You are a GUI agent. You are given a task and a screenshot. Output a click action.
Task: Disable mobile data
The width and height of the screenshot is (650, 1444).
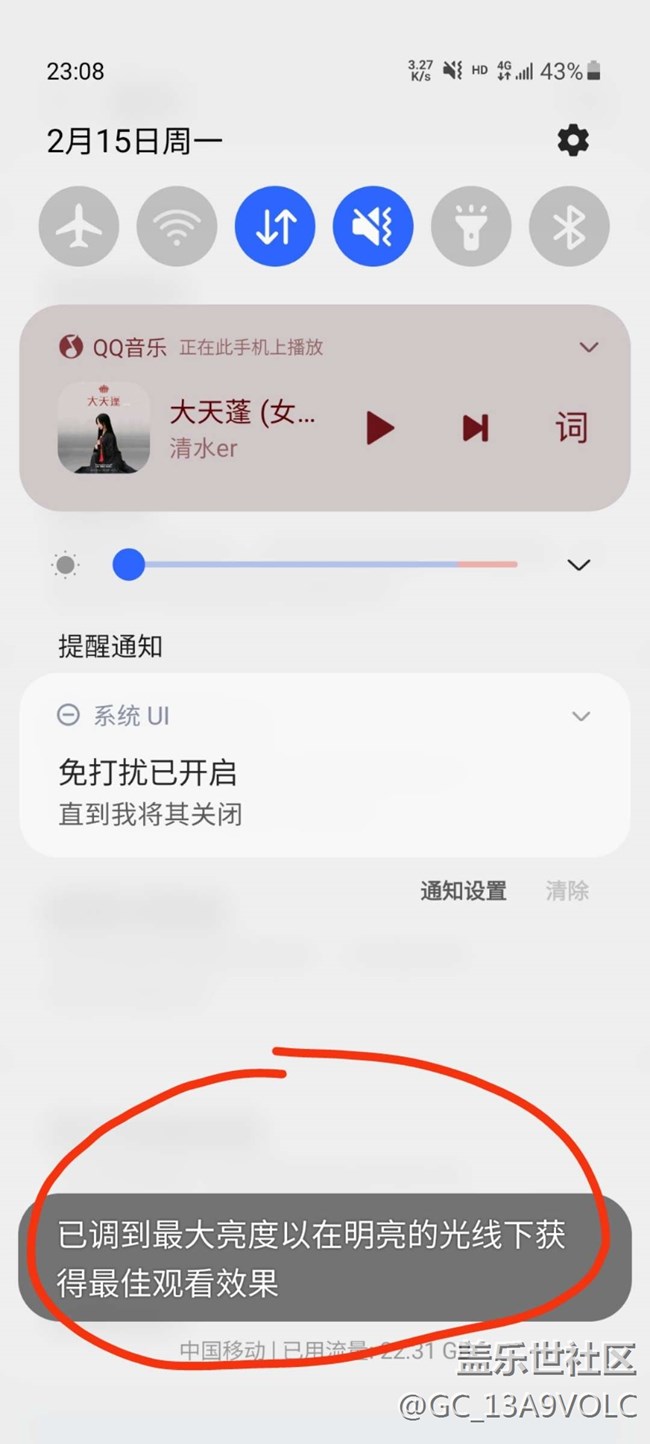pyautogui.click(x=275, y=226)
